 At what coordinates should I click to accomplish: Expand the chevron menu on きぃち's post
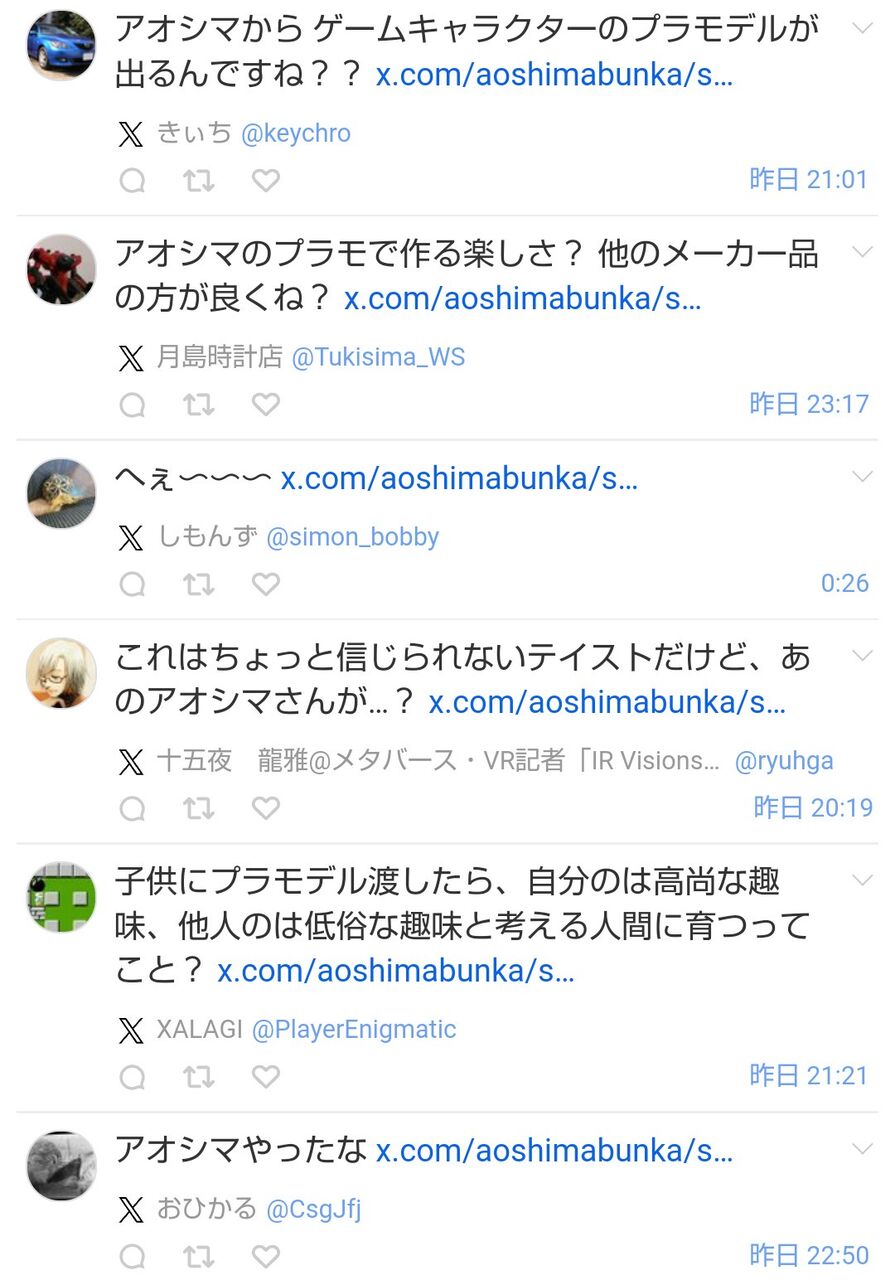pyautogui.click(x=862, y=28)
